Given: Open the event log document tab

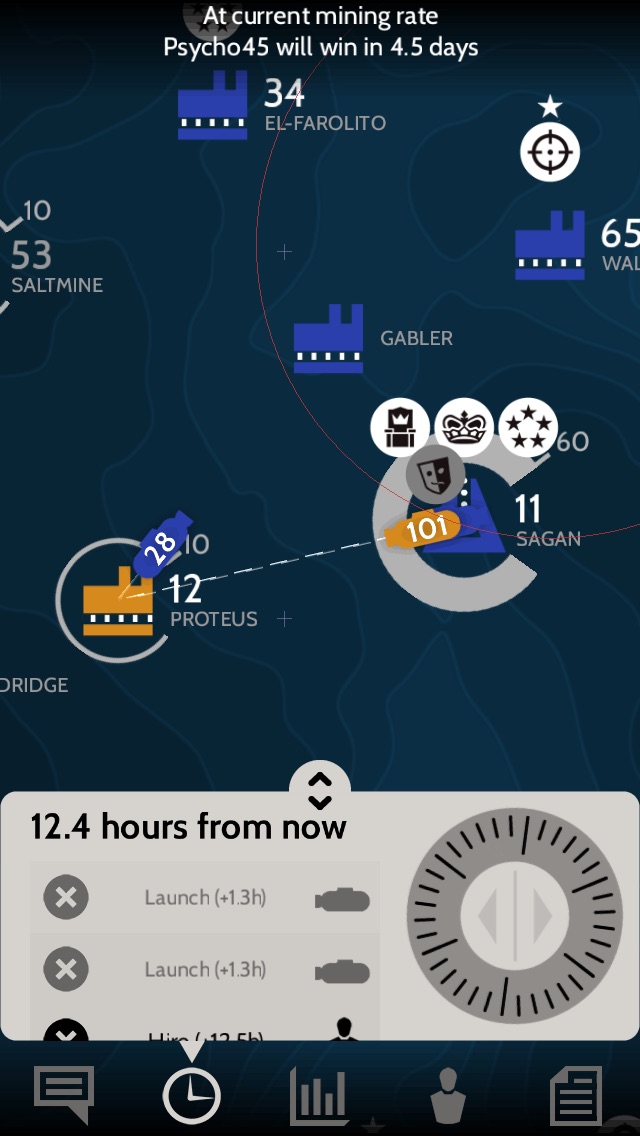Looking at the screenshot, I should click(x=576, y=1096).
